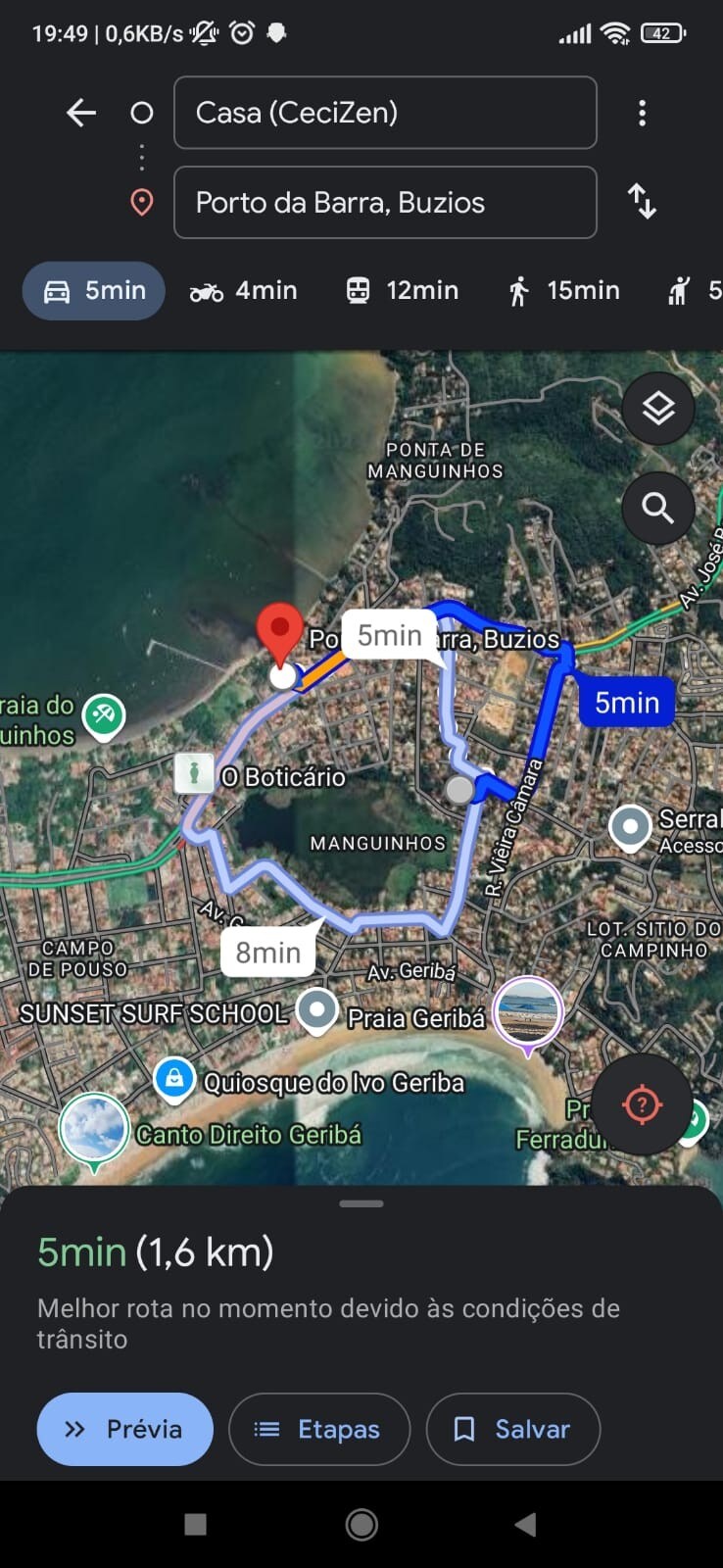The image size is (723, 1568).
Task: Center map on my location
Action: pyautogui.click(x=642, y=1104)
